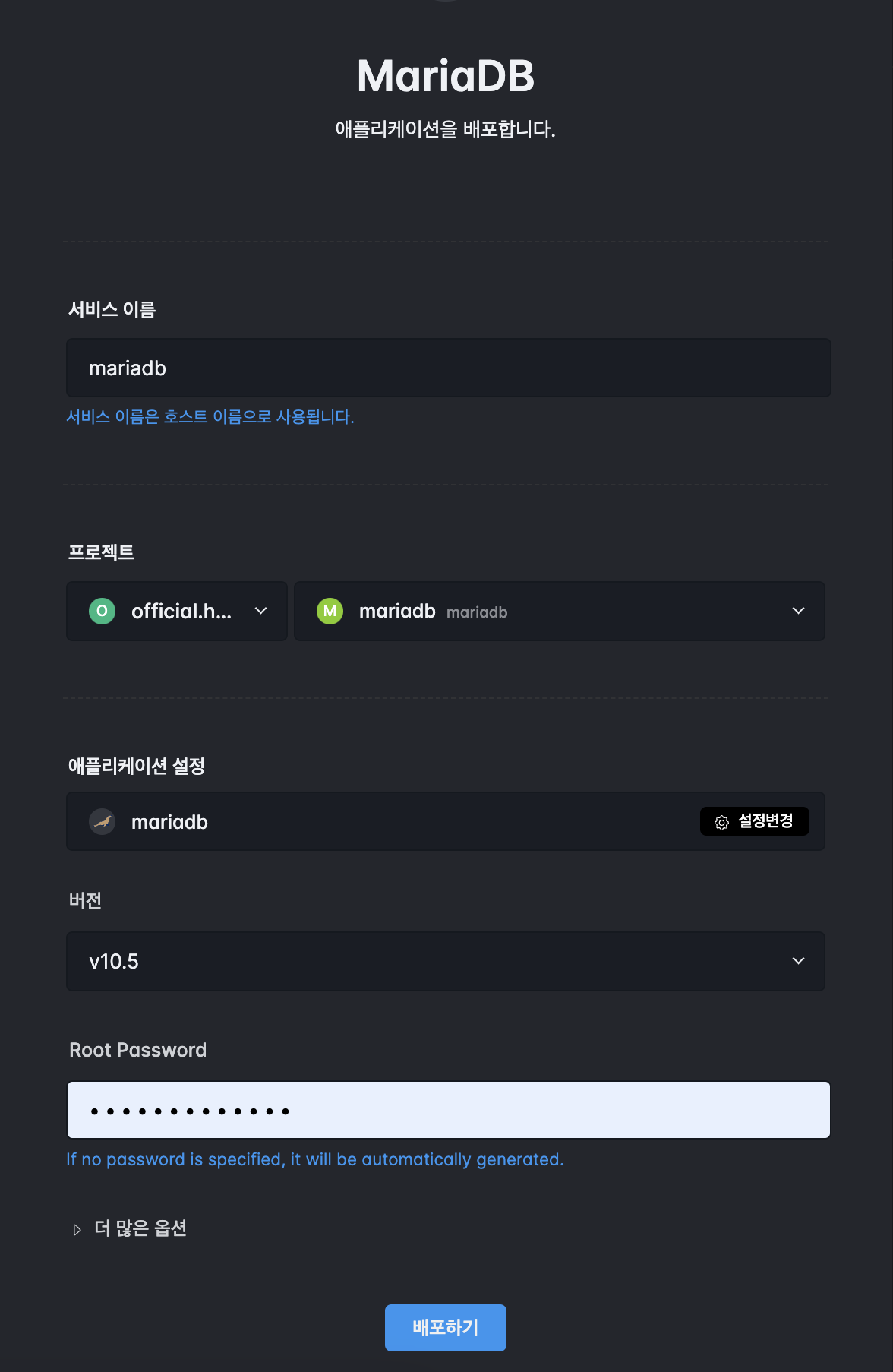Open the mariadb project dropdown
Screen dimensions: 893x1372
click(559, 612)
